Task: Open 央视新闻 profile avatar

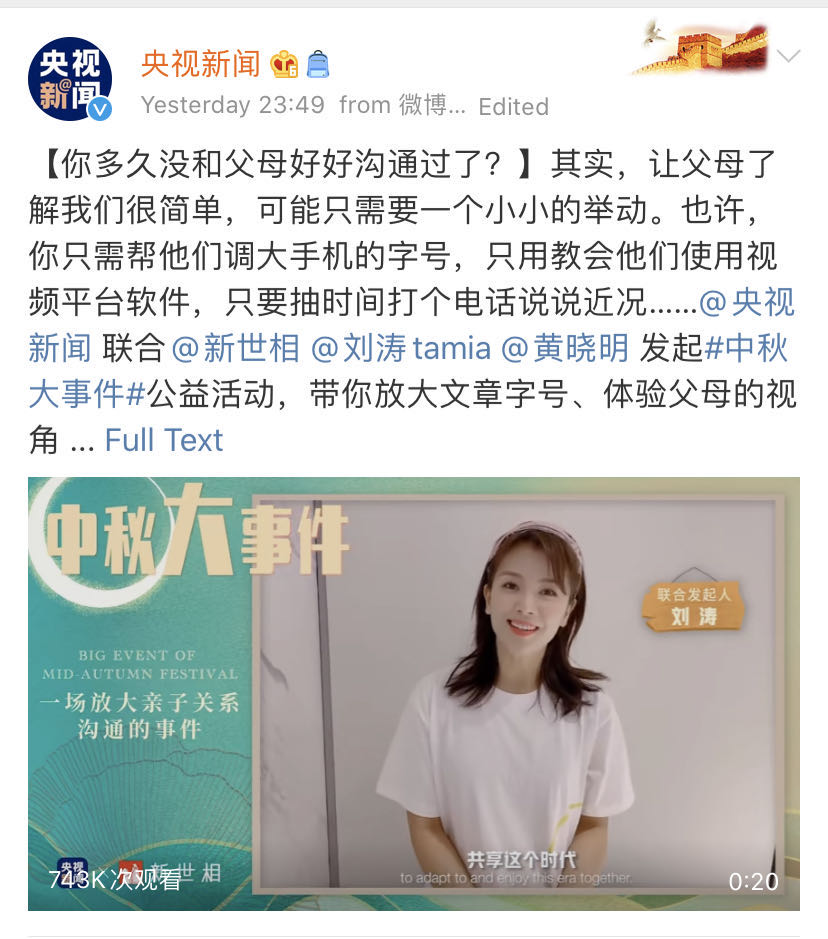Action: 69,78
